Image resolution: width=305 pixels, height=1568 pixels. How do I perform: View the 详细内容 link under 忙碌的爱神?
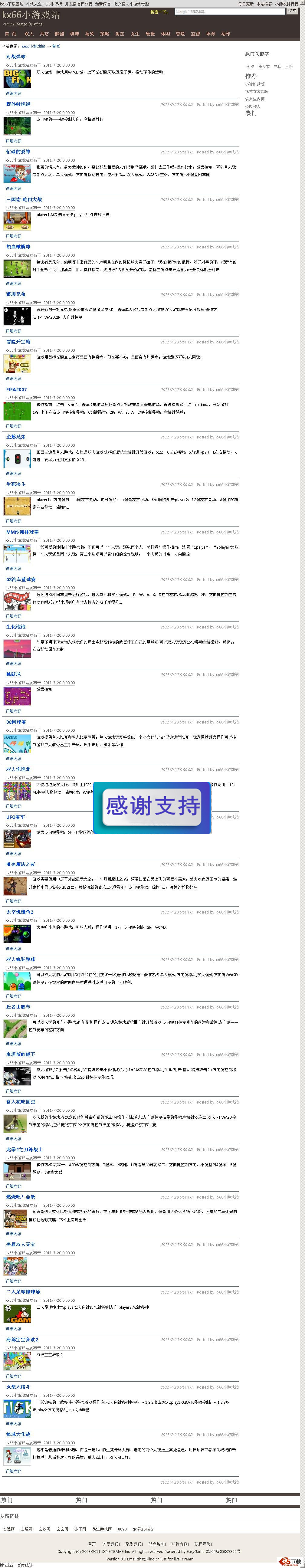[13, 189]
